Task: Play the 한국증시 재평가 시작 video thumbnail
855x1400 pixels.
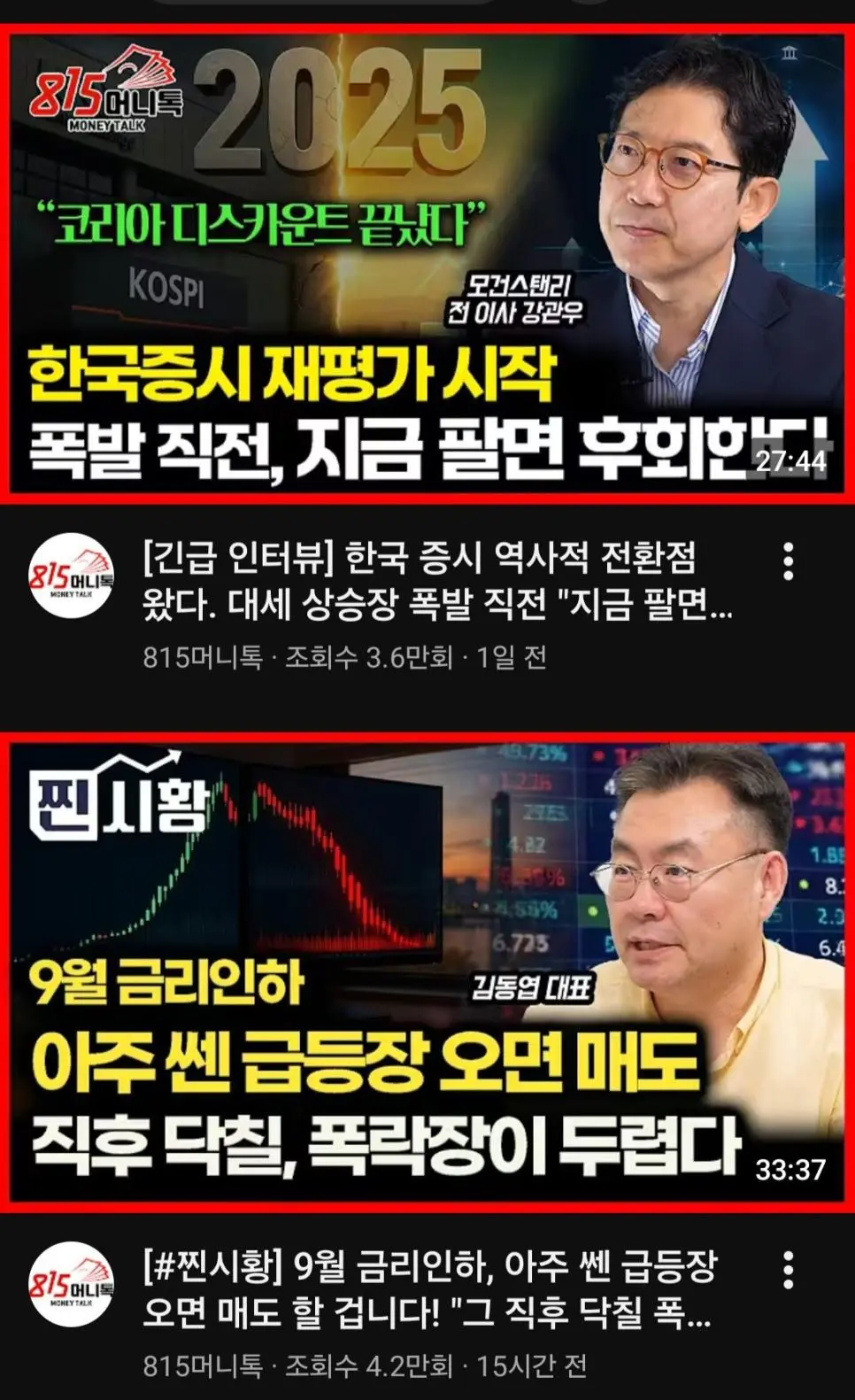Action: tap(427, 264)
